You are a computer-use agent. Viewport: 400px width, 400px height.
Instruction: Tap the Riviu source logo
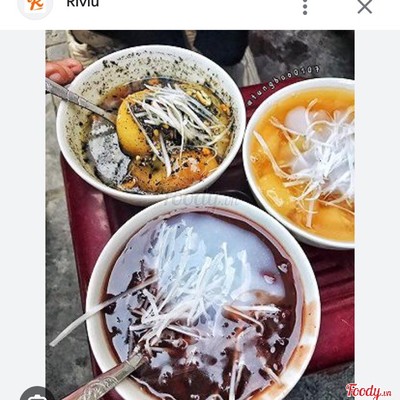tap(35, 7)
